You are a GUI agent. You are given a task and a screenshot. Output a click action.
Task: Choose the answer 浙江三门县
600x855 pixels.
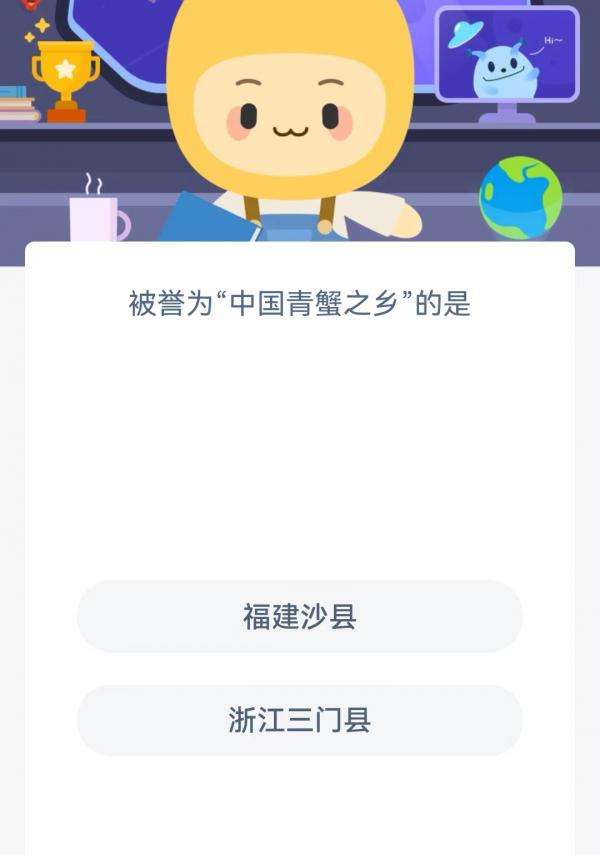[299, 721]
